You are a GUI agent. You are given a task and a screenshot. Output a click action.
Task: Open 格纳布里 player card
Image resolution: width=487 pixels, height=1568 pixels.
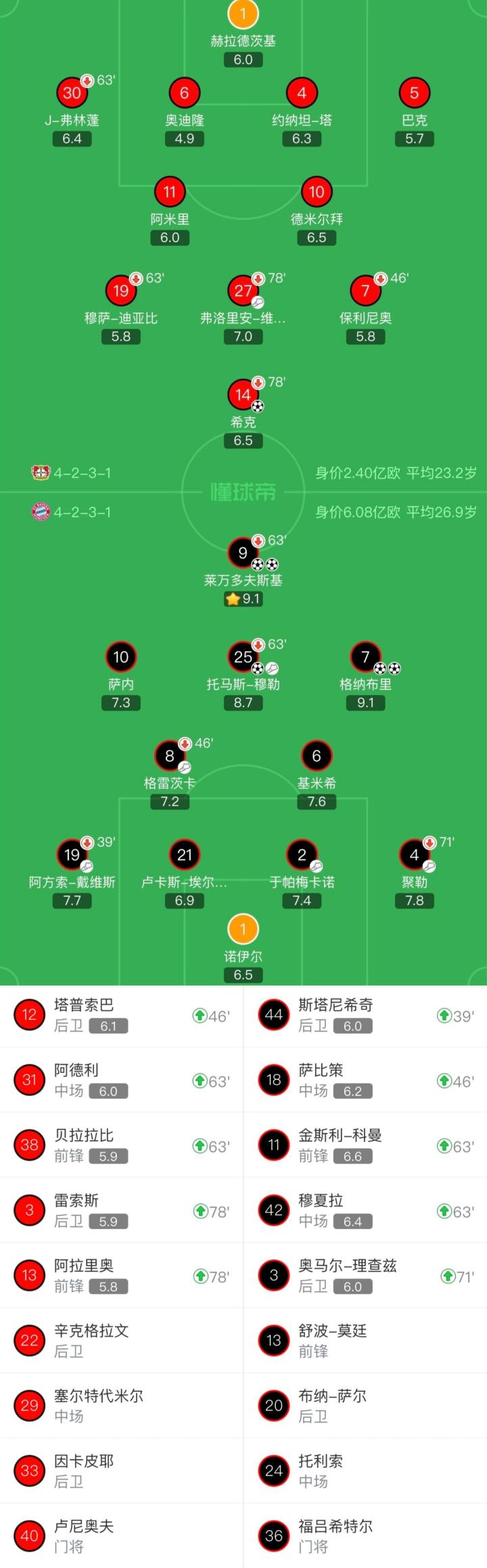click(x=365, y=657)
